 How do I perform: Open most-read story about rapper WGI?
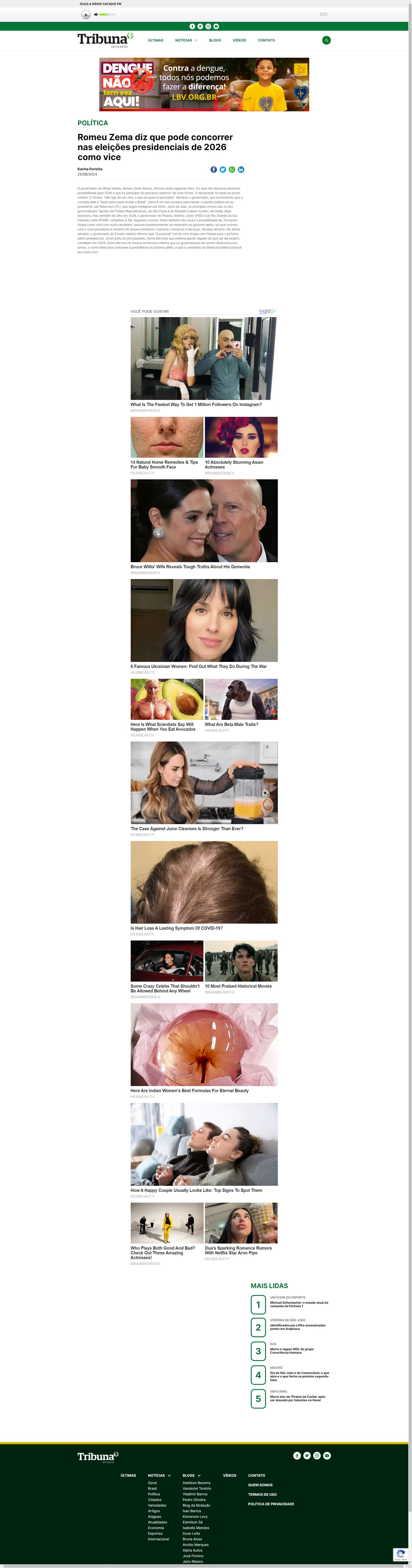coord(292,1351)
